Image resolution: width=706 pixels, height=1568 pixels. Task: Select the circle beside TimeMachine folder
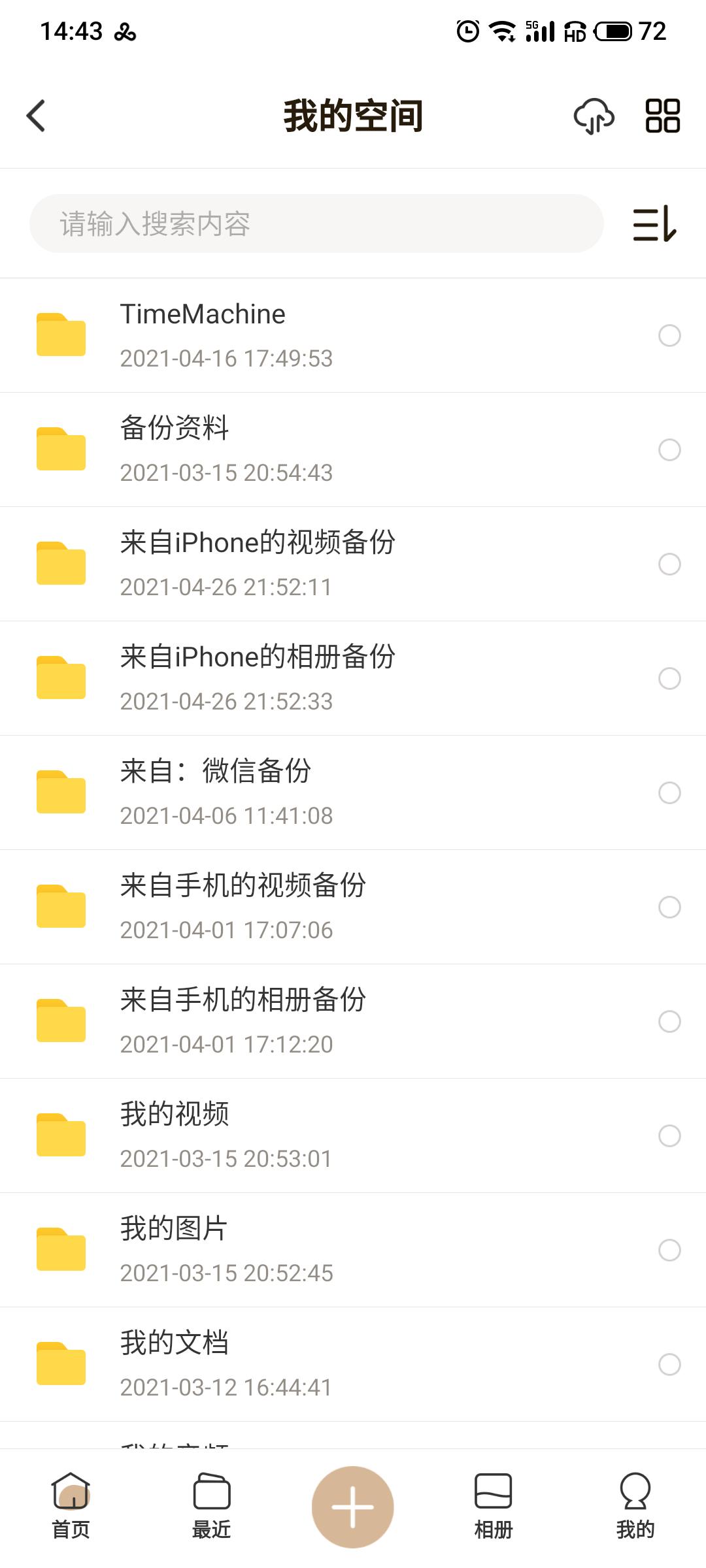[x=669, y=335]
